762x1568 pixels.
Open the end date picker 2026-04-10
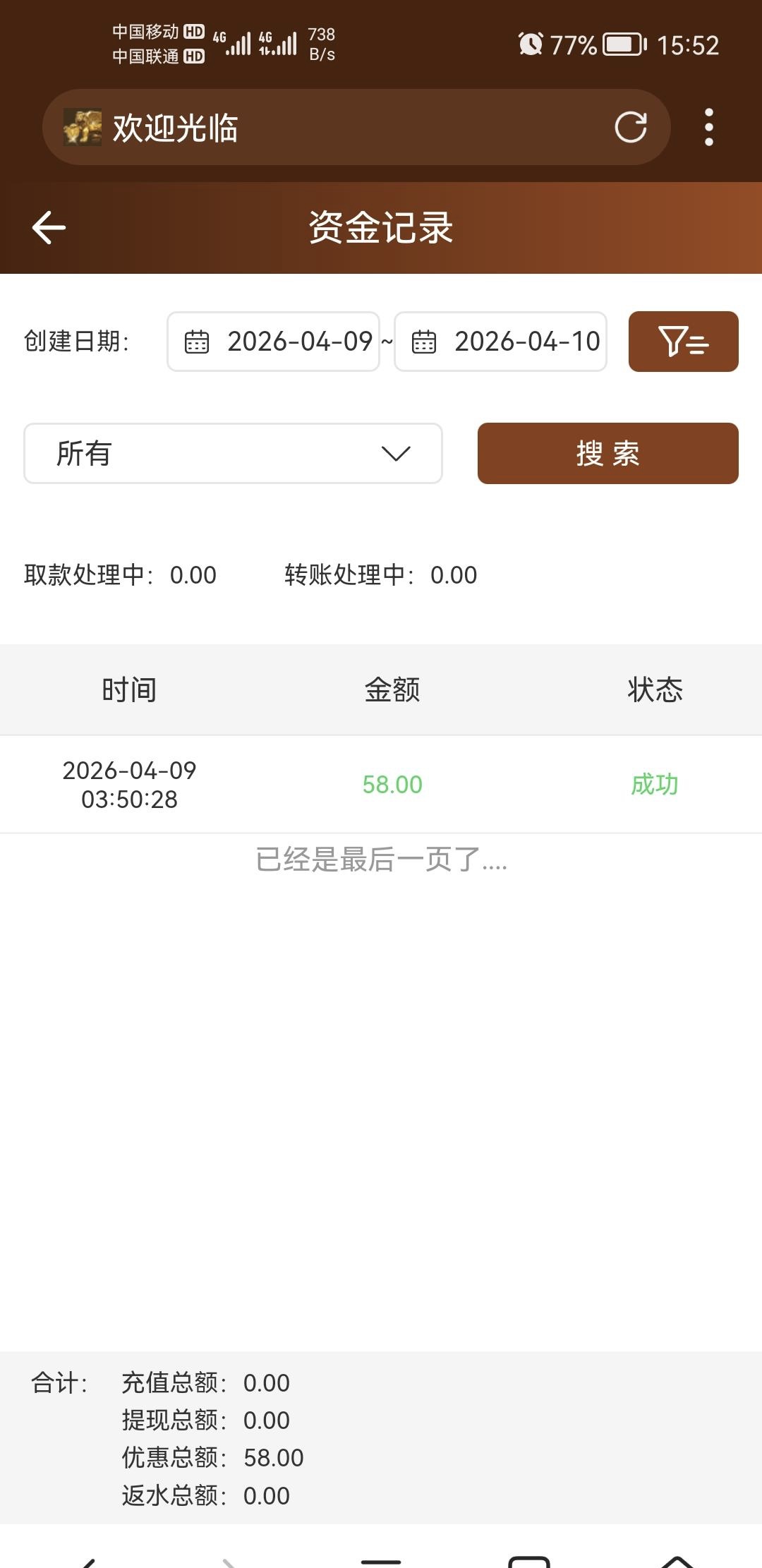[500, 342]
